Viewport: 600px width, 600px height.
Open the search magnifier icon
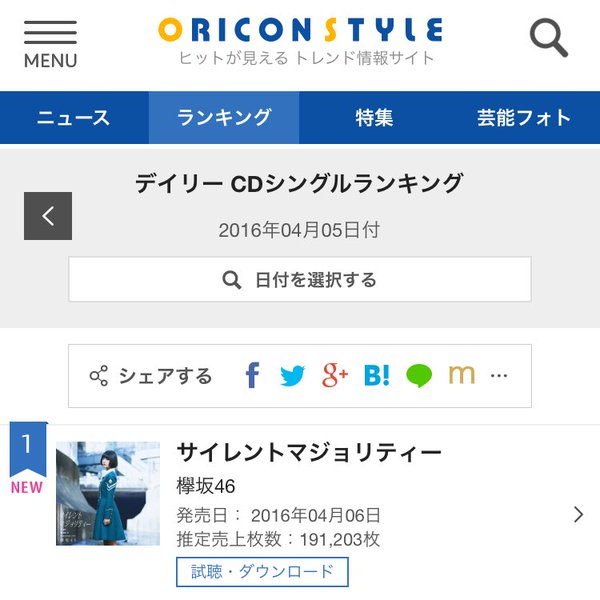click(x=548, y=39)
